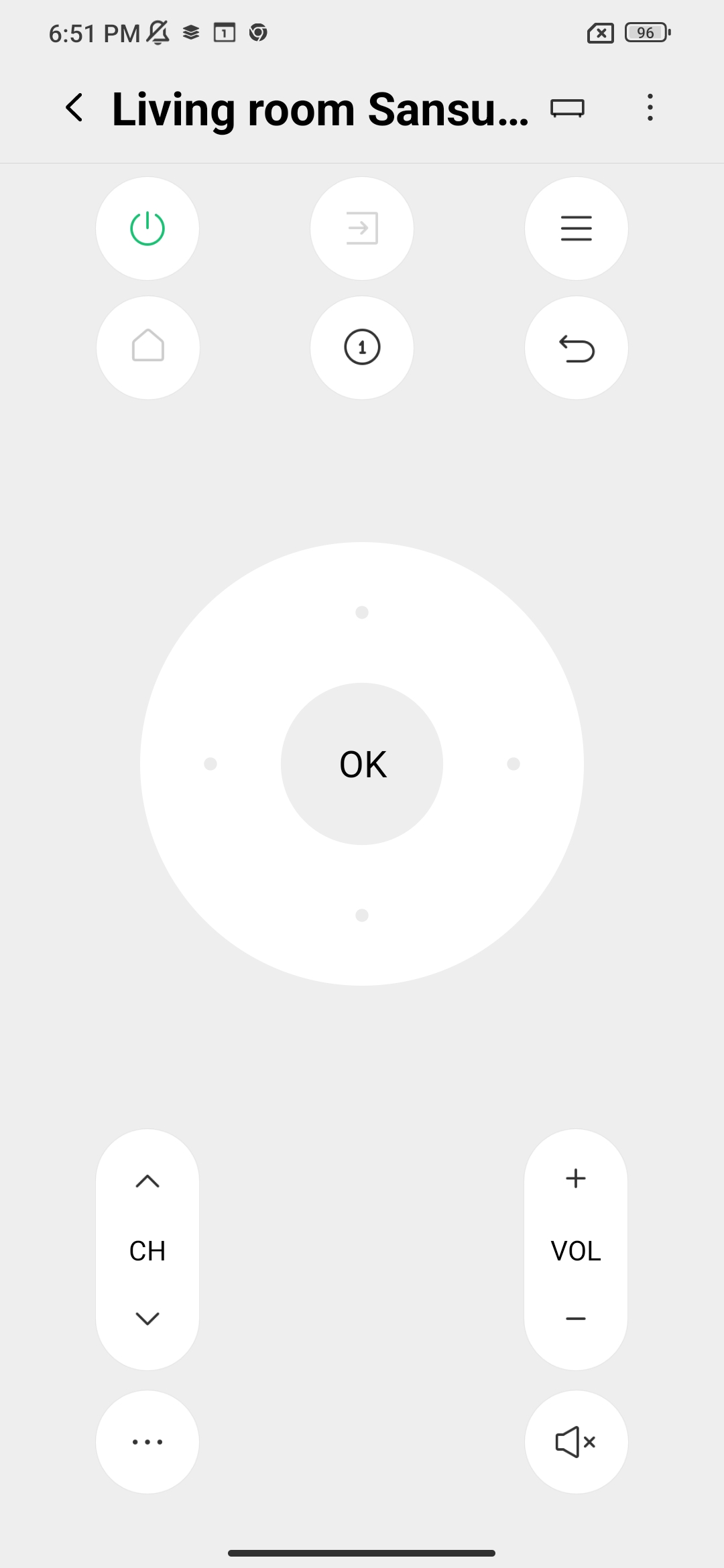Go back using the header arrow
724x1568 pixels.
74,108
